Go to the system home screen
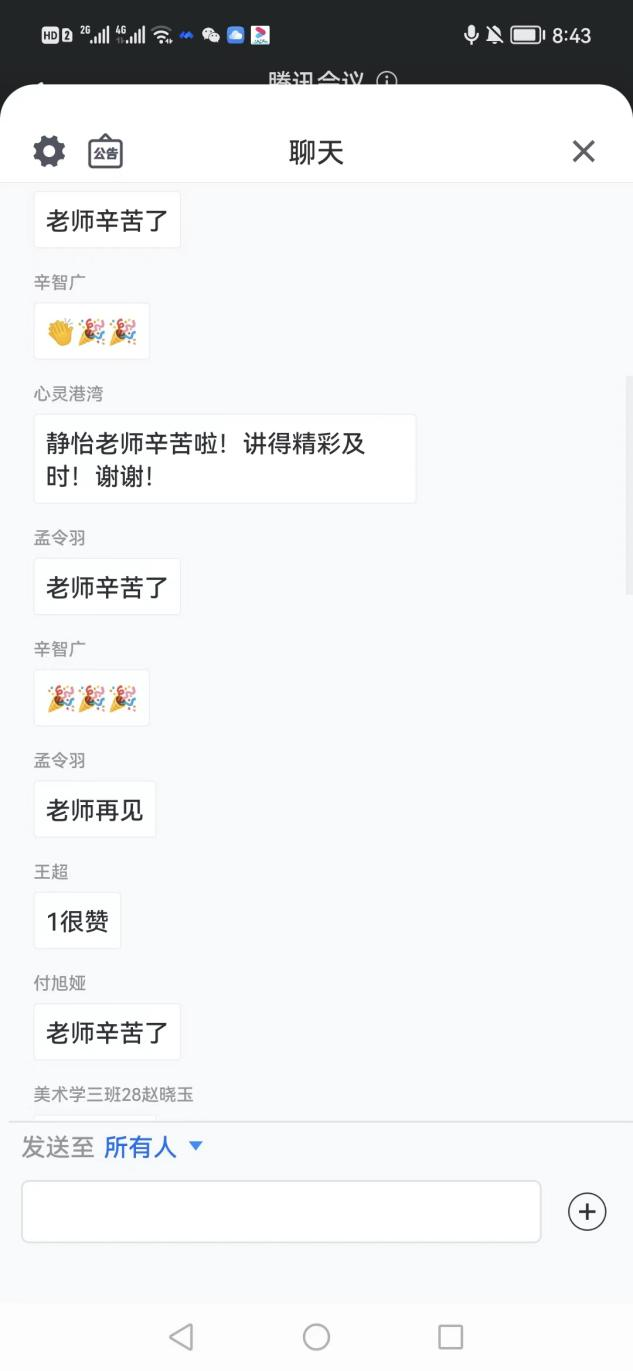633x1371 pixels. coord(316,1336)
